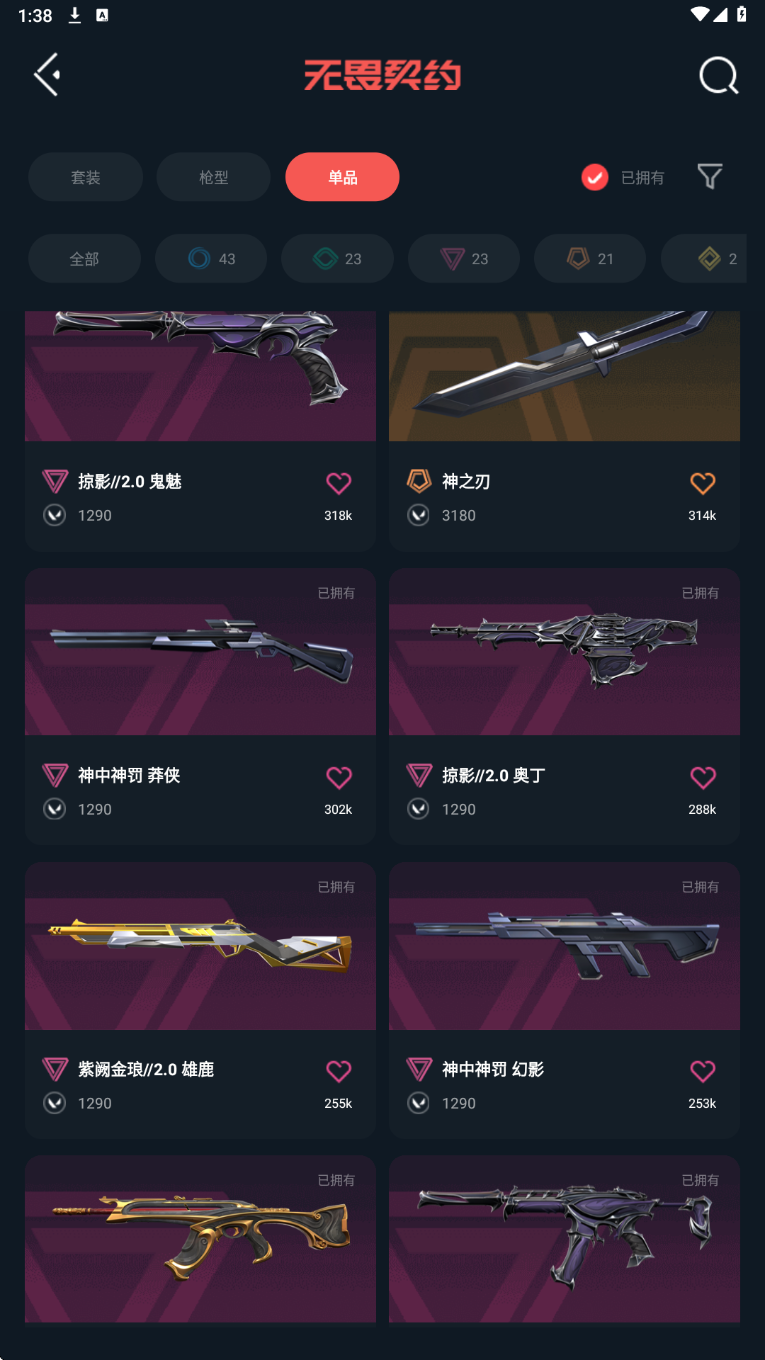The image size is (765, 1360).
Task: Toggle the heart on 神中神罚 莽侠
Action: 338,777
